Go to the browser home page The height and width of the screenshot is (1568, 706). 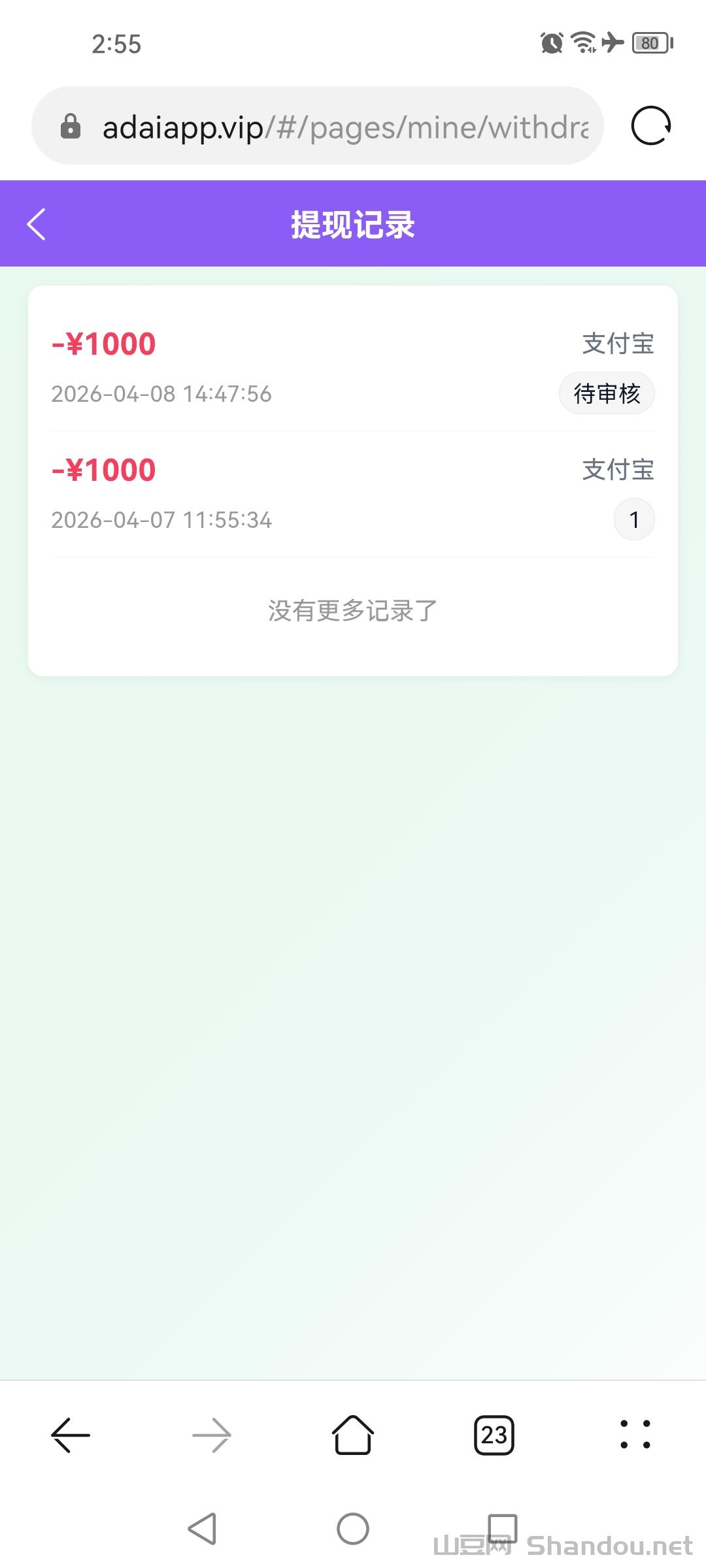pyautogui.click(x=353, y=1435)
